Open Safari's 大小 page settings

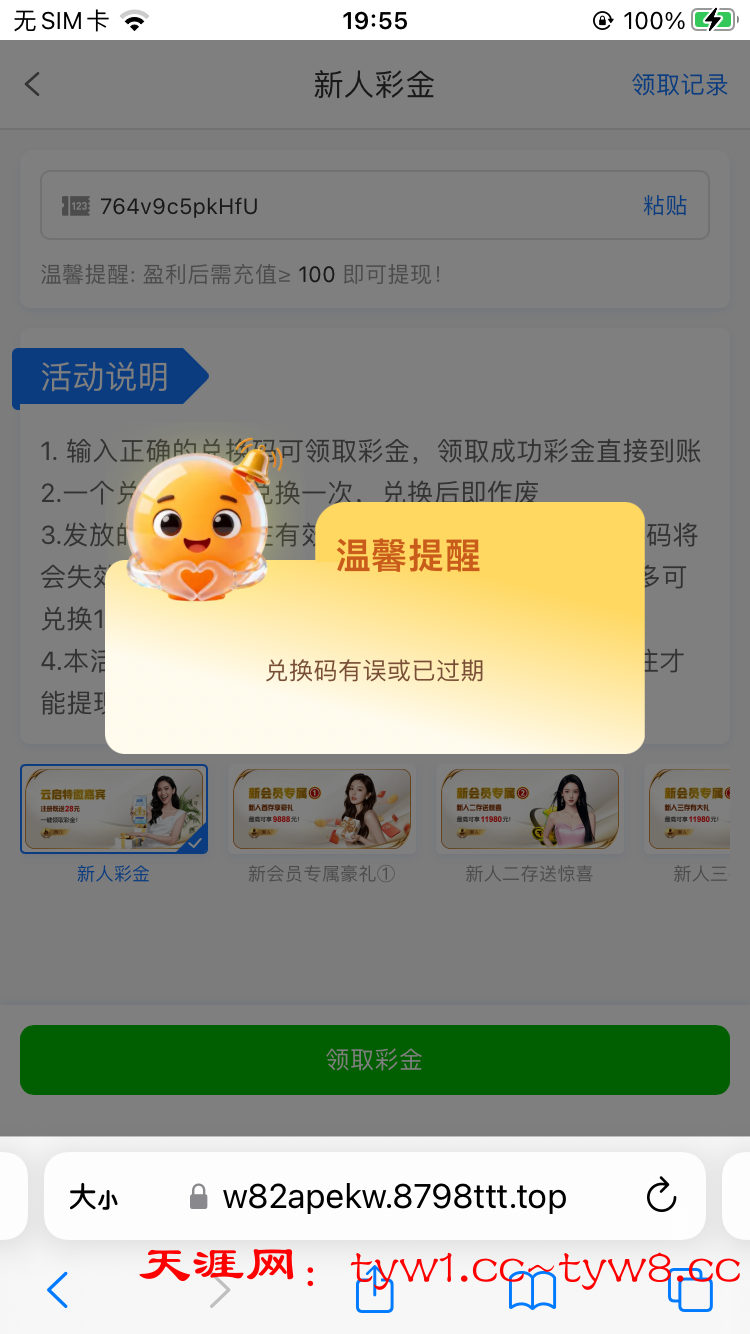[x=93, y=1197]
